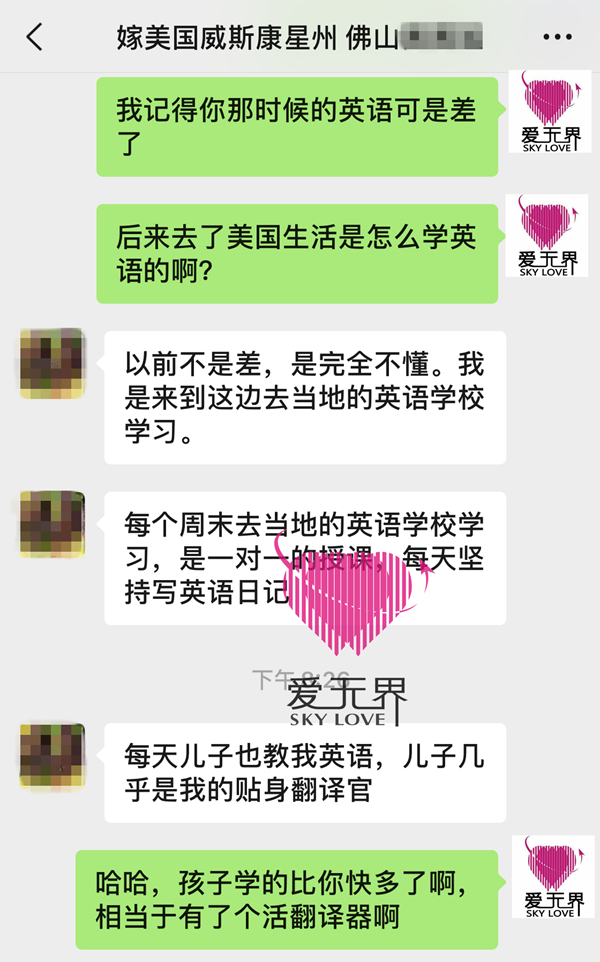This screenshot has width=600, height=962.
Task: Open the chat's three-dot menu
Action: click(557, 38)
